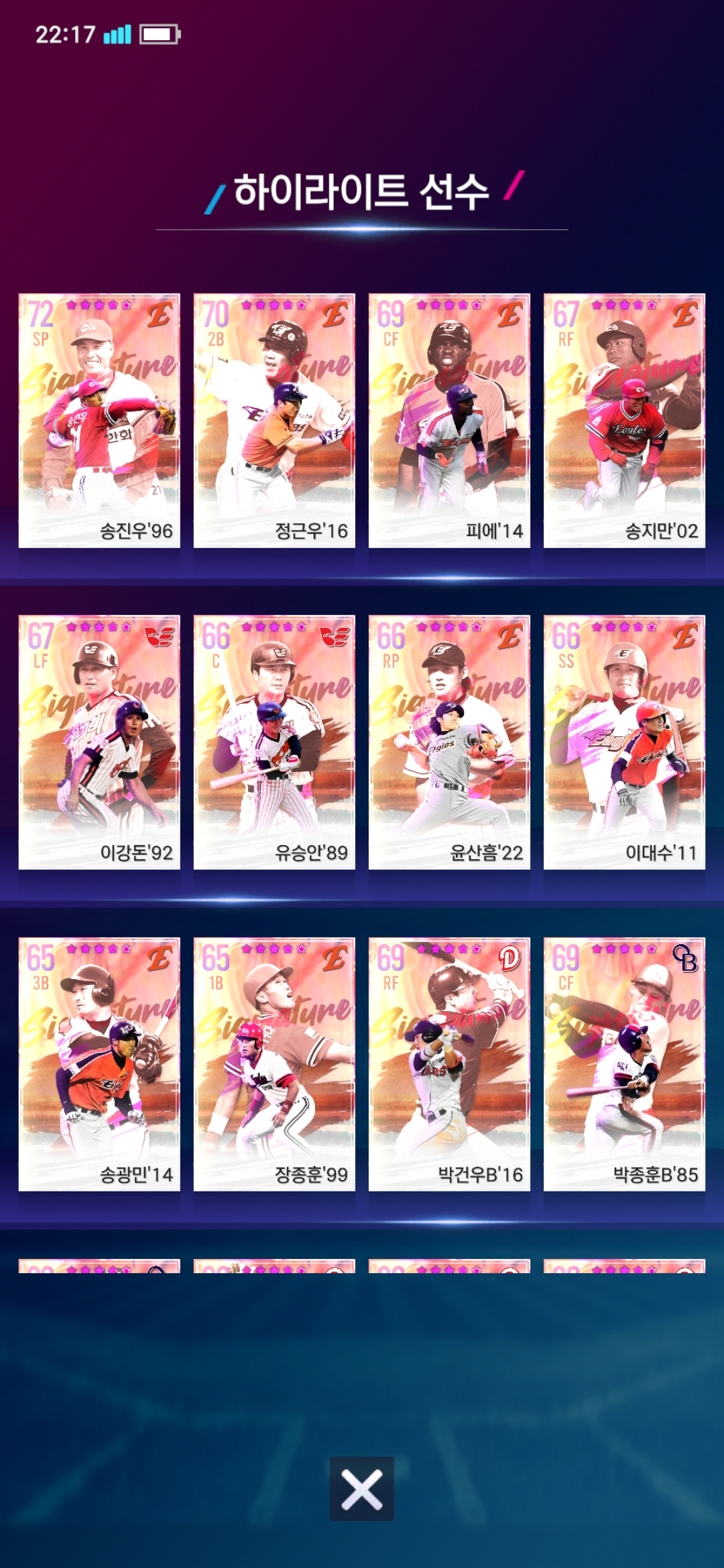
Task: Select the 정근우'16 card
Action: tap(274, 421)
